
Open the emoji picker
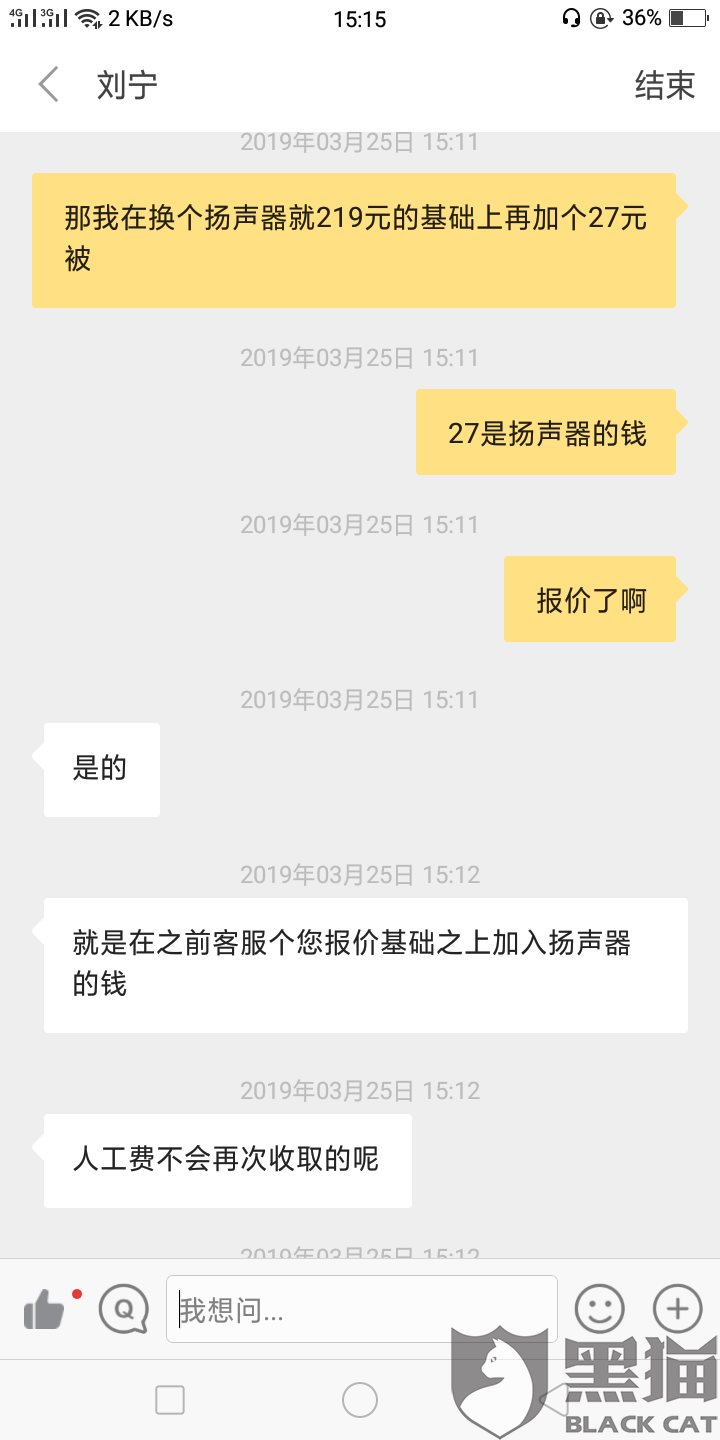click(x=599, y=1309)
